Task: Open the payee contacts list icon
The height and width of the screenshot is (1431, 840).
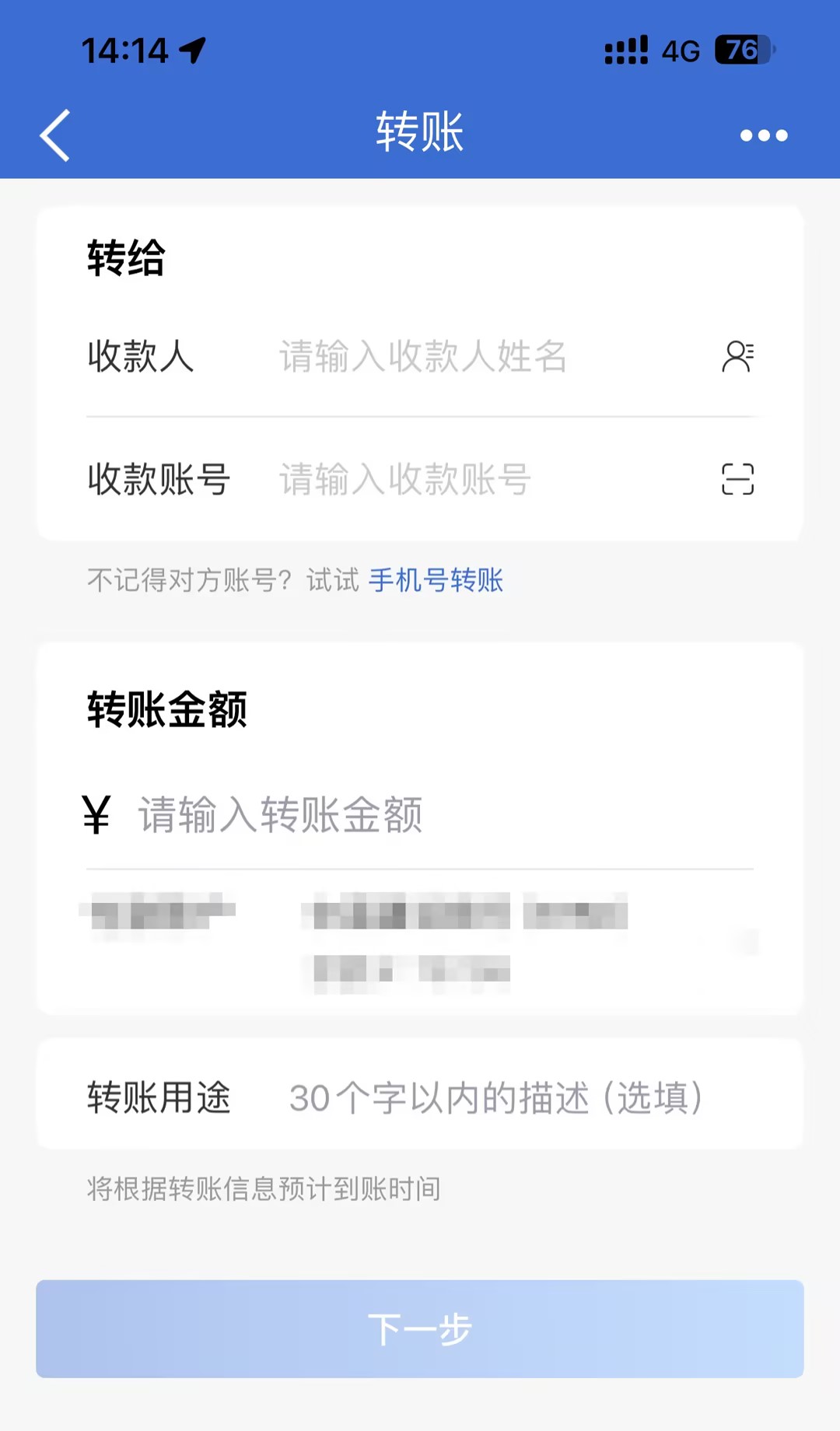Action: pos(738,356)
